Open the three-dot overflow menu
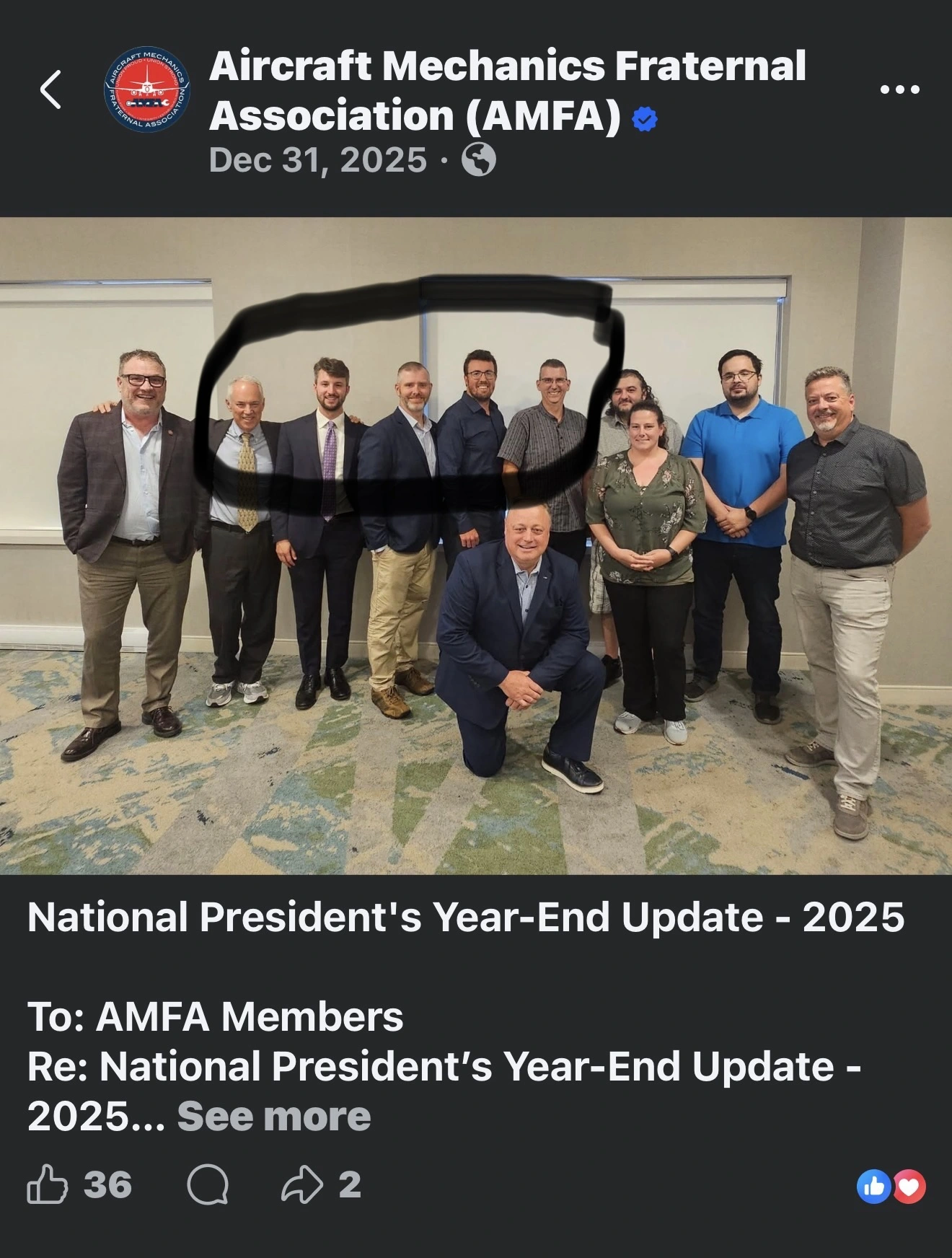The width and height of the screenshot is (952, 1258). [x=899, y=90]
